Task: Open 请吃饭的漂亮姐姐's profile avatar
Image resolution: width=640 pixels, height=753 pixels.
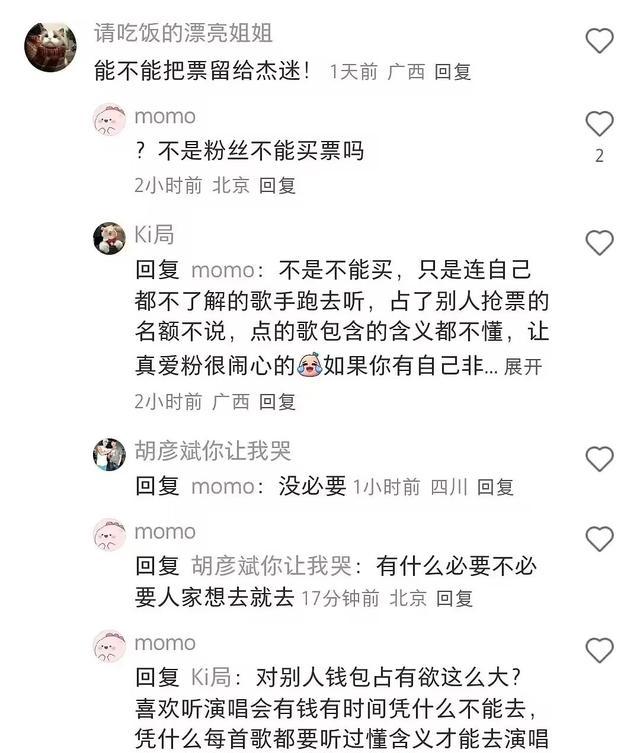Action: click(x=50, y=46)
